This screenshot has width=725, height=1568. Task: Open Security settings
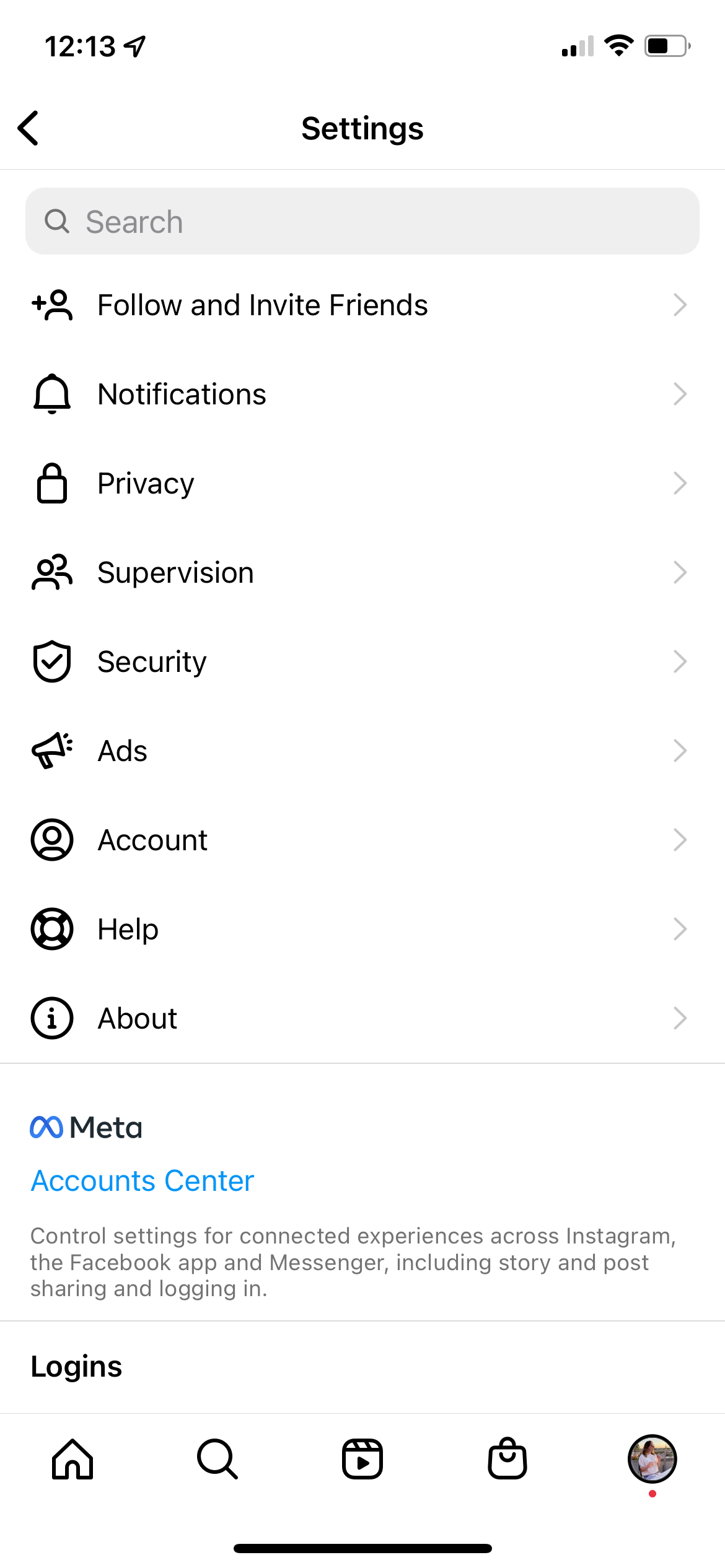[x=362, y=662]
